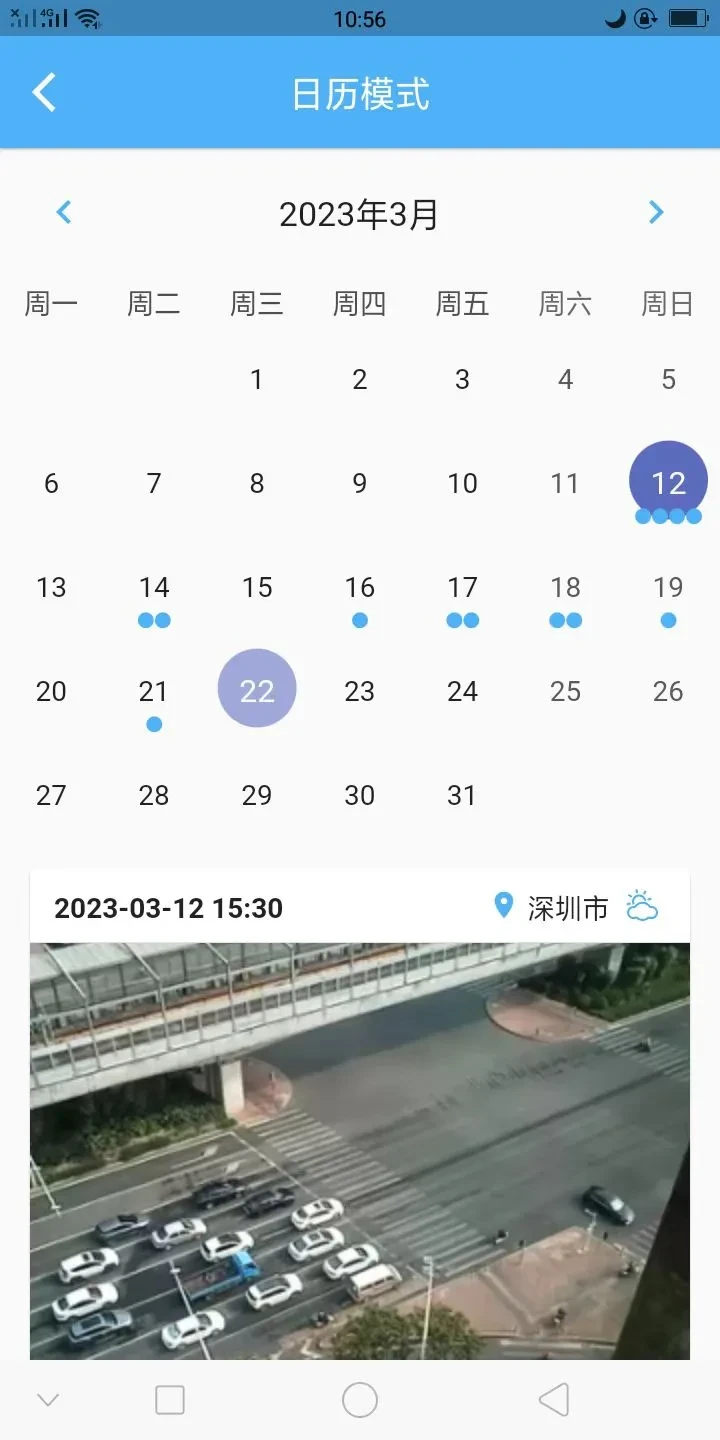Tap the system home button
This screenshot has width=720, height=1440.
point(360,1400)
